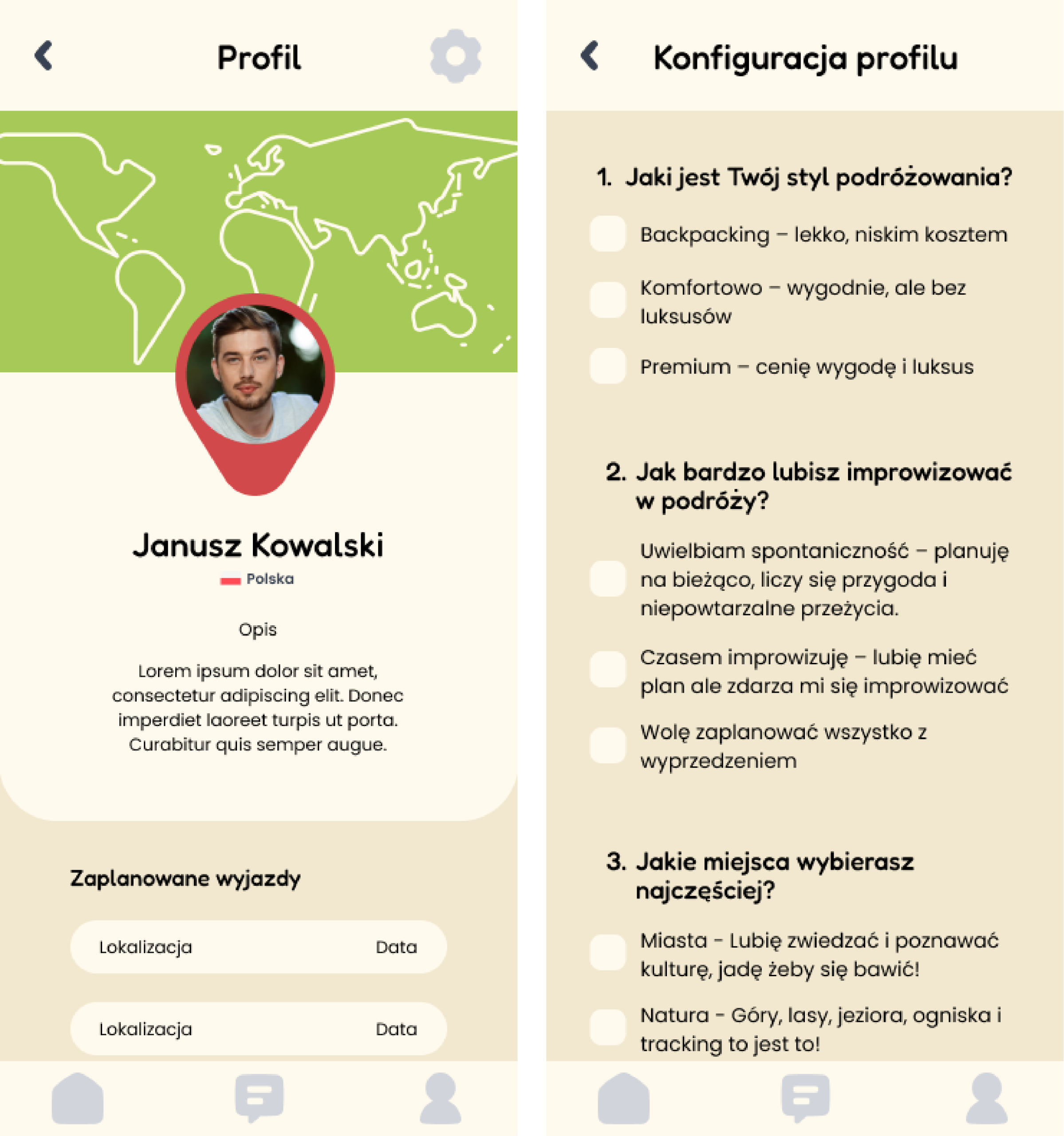Open home tab on Profil screen

[x=78, y=1098]
